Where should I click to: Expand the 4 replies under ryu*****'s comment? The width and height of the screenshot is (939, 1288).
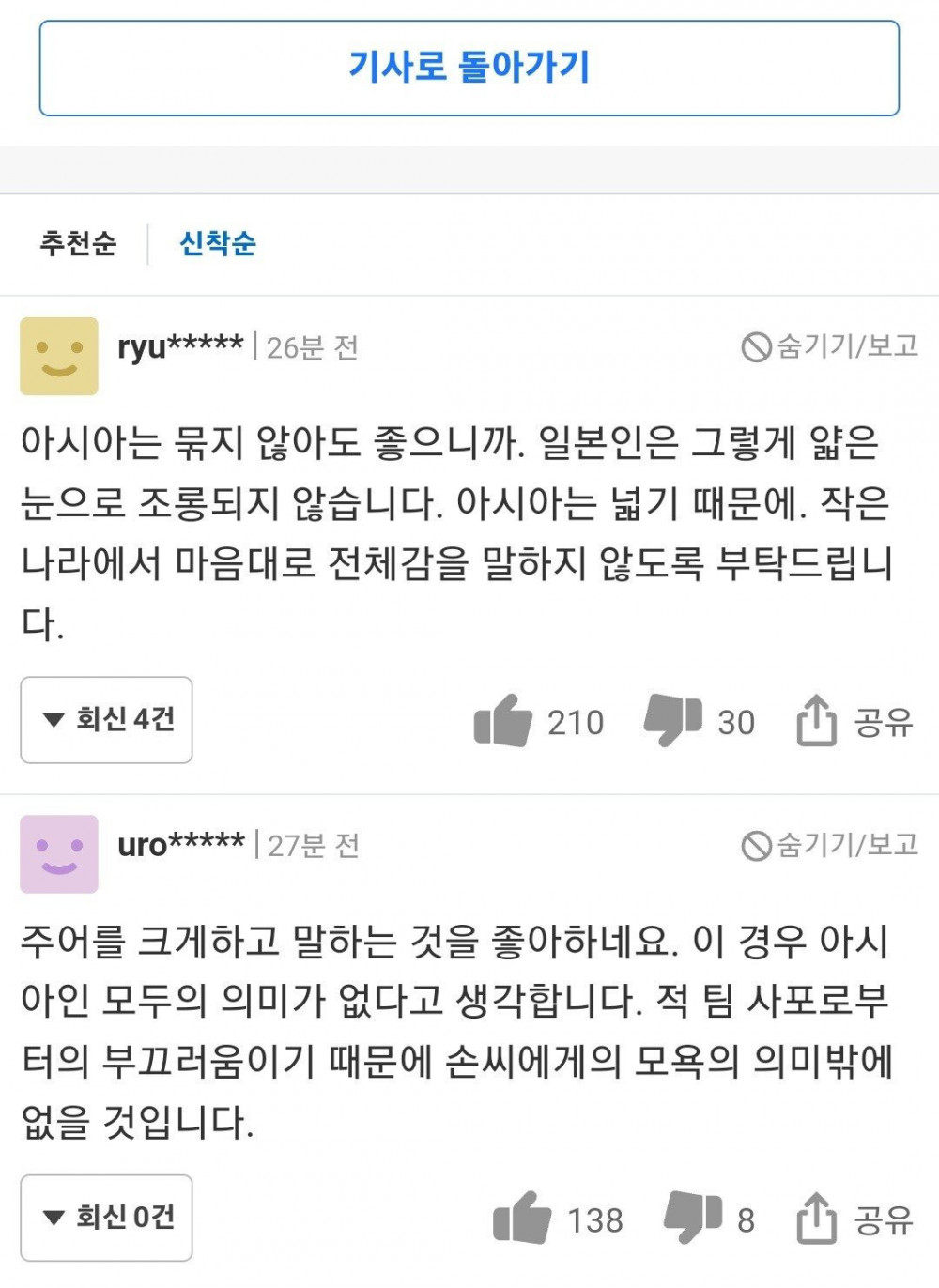point(107,720)
